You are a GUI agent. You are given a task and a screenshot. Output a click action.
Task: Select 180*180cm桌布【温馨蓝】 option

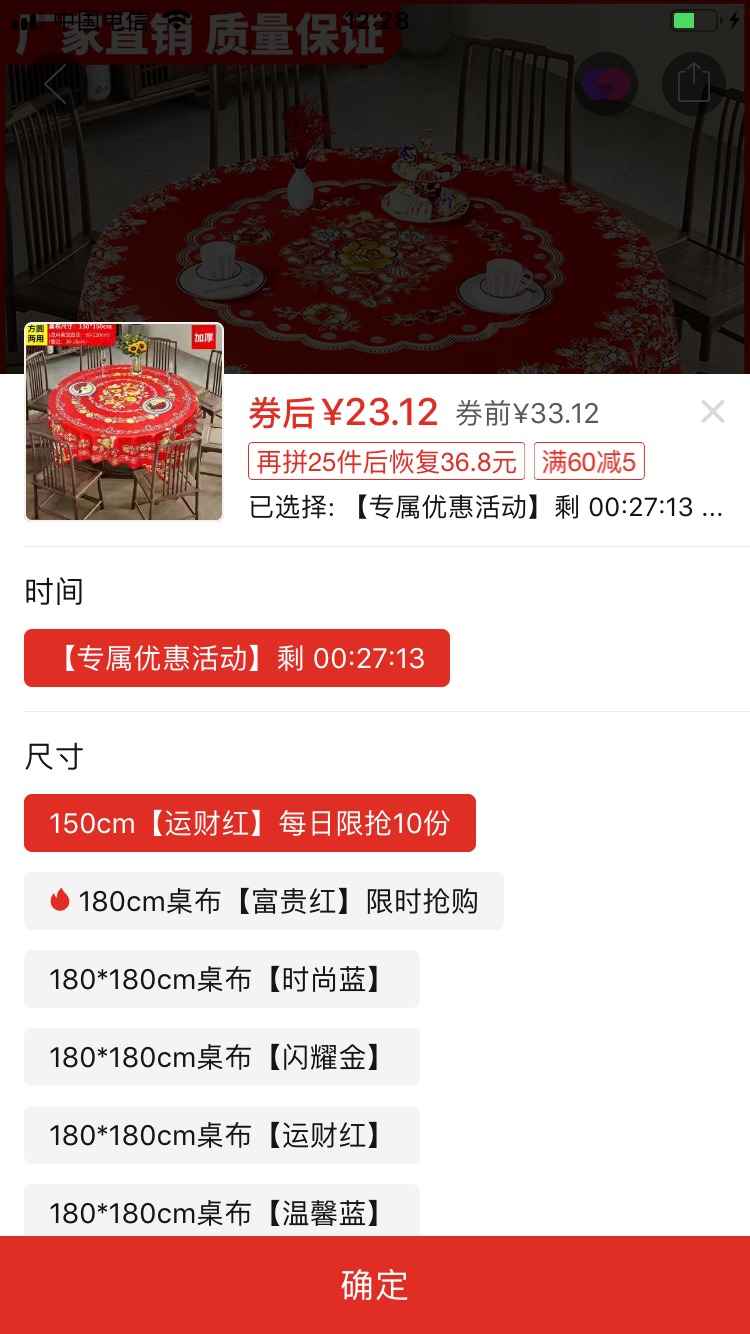222,1211
